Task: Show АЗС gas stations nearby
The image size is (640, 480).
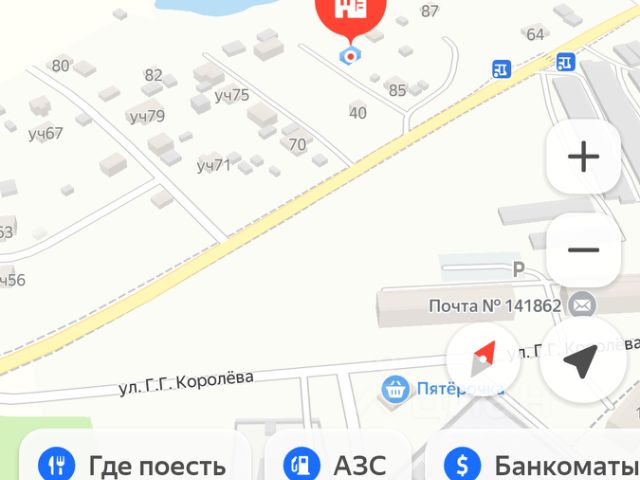Action: tap(335, 465)
